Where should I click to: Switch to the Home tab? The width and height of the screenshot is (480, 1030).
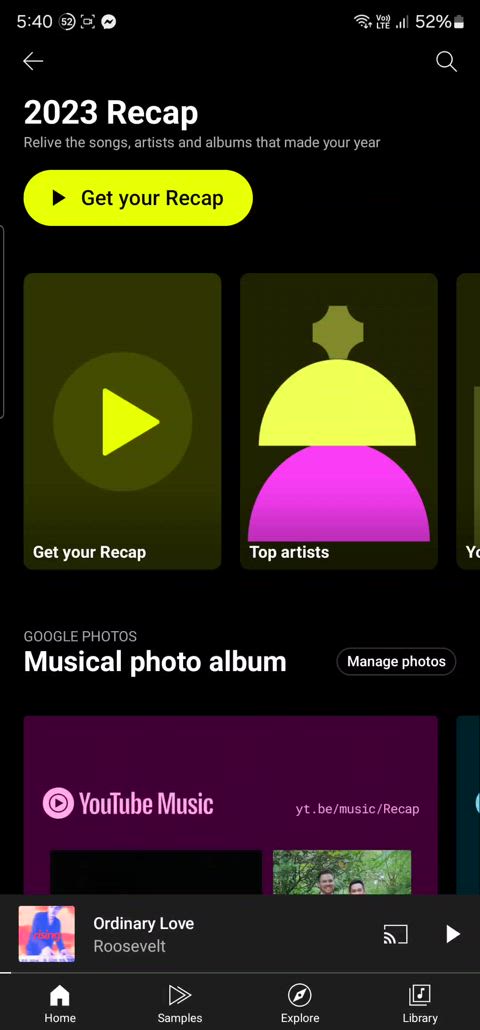(60, 1003)
